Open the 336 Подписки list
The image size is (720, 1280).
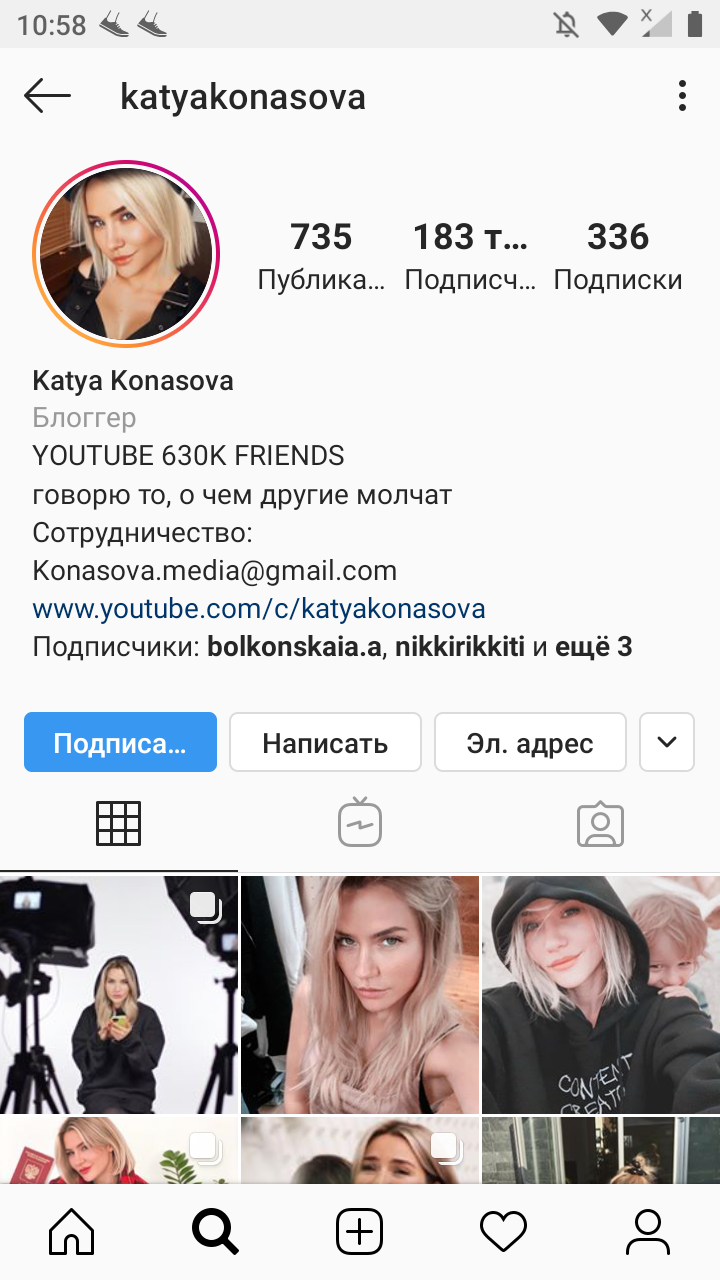tap(618, 255)
